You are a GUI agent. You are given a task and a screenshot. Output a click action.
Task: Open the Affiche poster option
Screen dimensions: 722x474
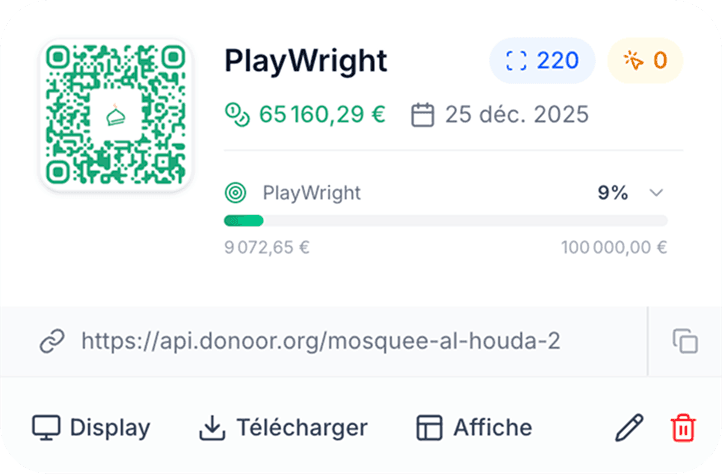(x=474, y=428)
